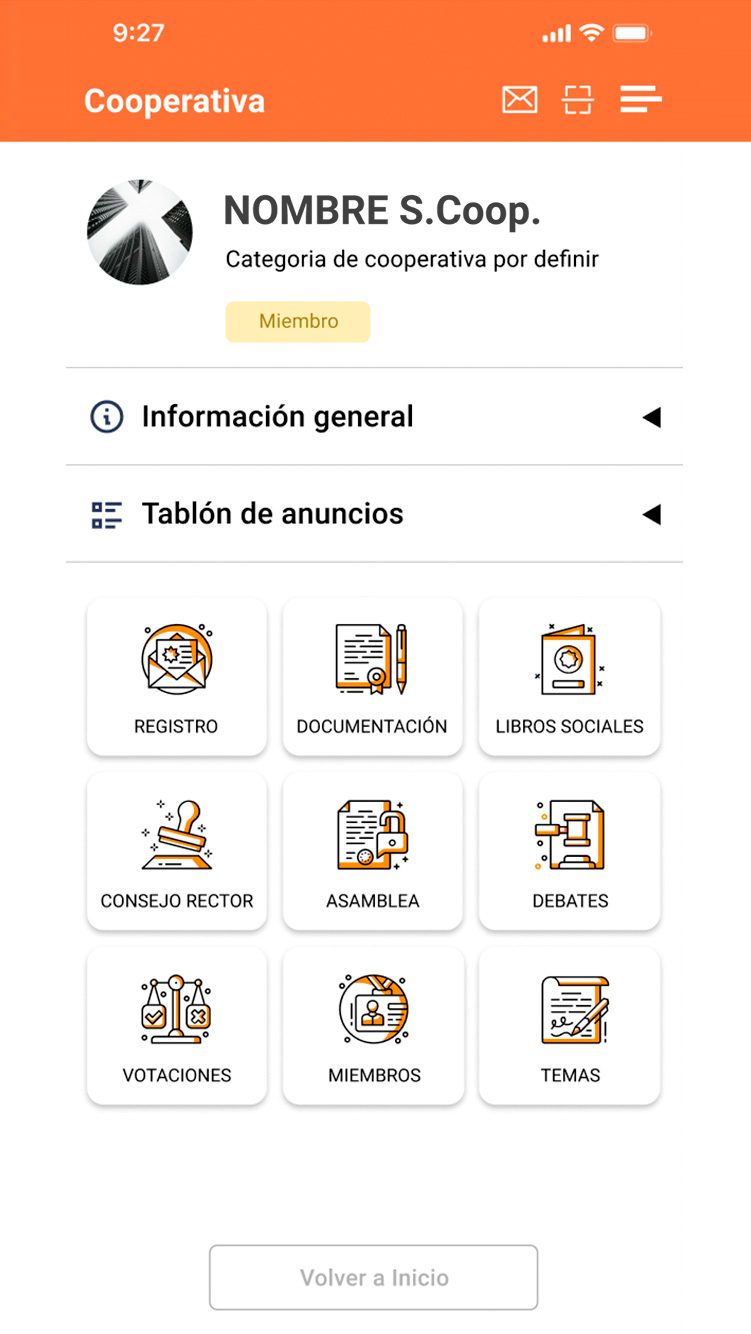Screen dimensions: 751x1334
Task: Open the Asamblea tile
Action: click(372, 851)
